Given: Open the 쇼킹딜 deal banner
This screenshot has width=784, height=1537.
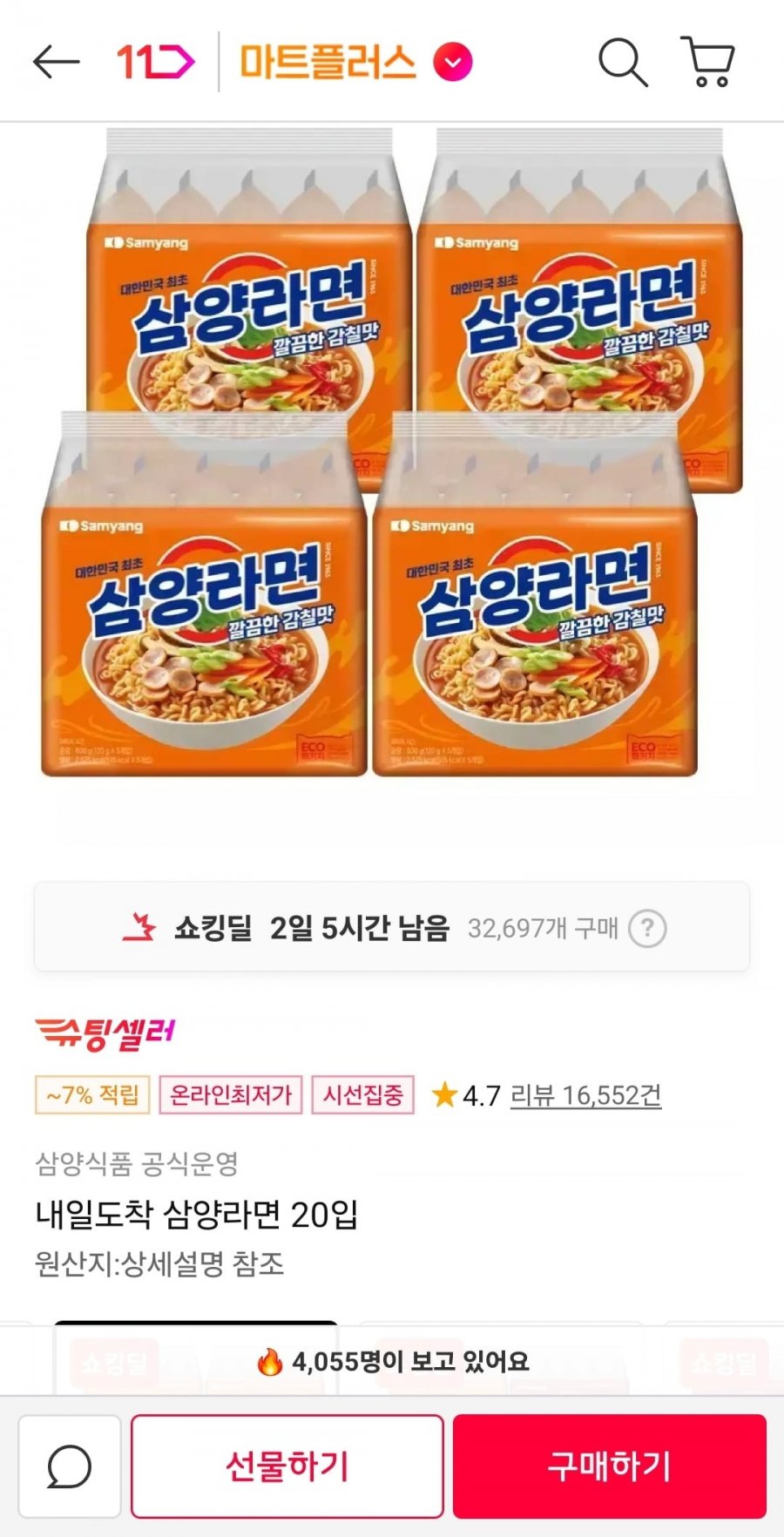Looking at the screenshot, I should pyautogui.click(x=392, y=927).
